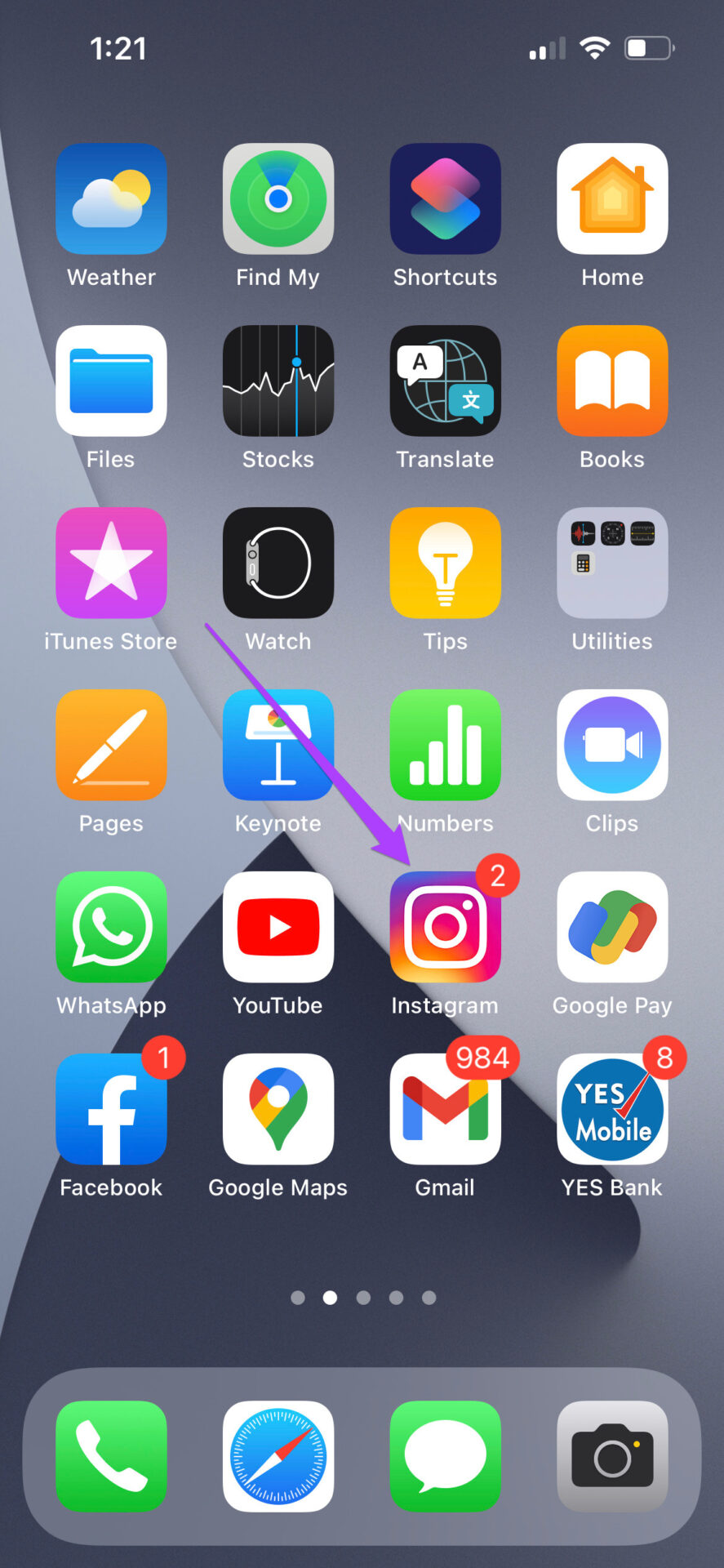This screenshot has width=724, height=1568.
Task: Open the Utilities folder
Action: 612,563
